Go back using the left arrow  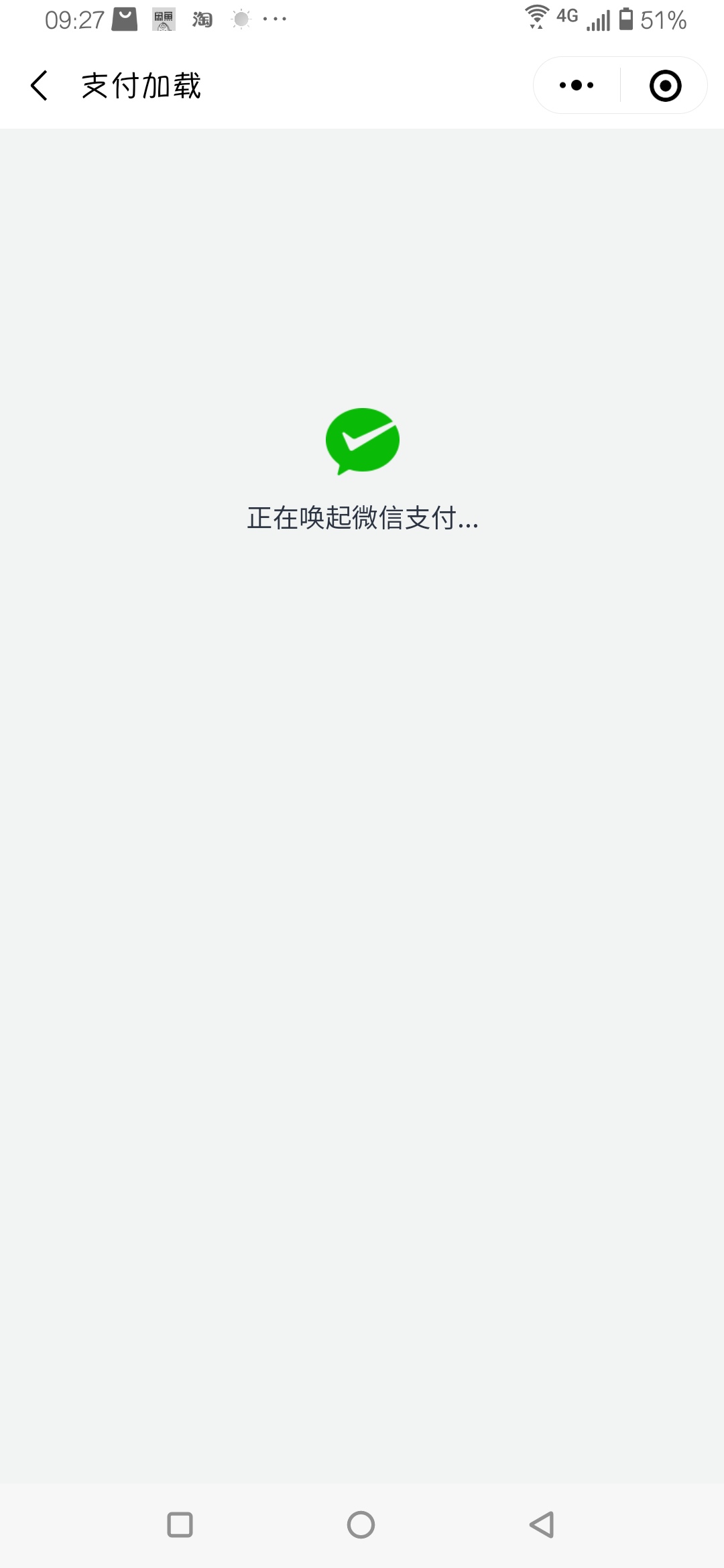click(x=39, y=84)
